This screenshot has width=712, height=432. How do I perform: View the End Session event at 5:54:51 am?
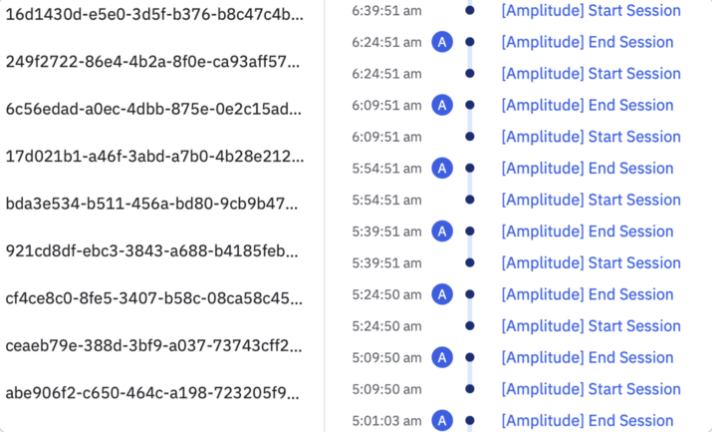[587, 168]
